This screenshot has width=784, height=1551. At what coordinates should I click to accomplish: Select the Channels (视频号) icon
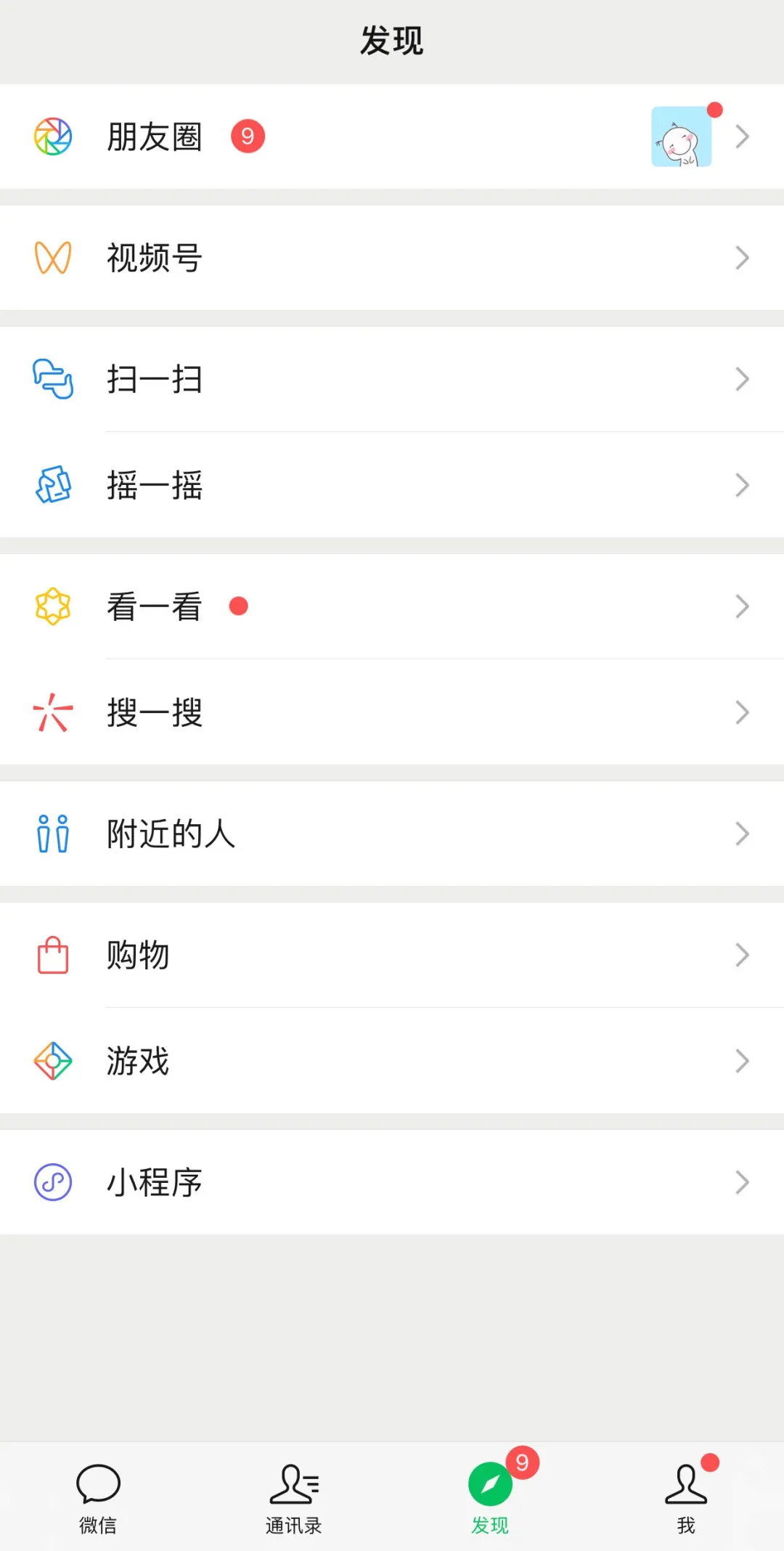coord(52,258)
